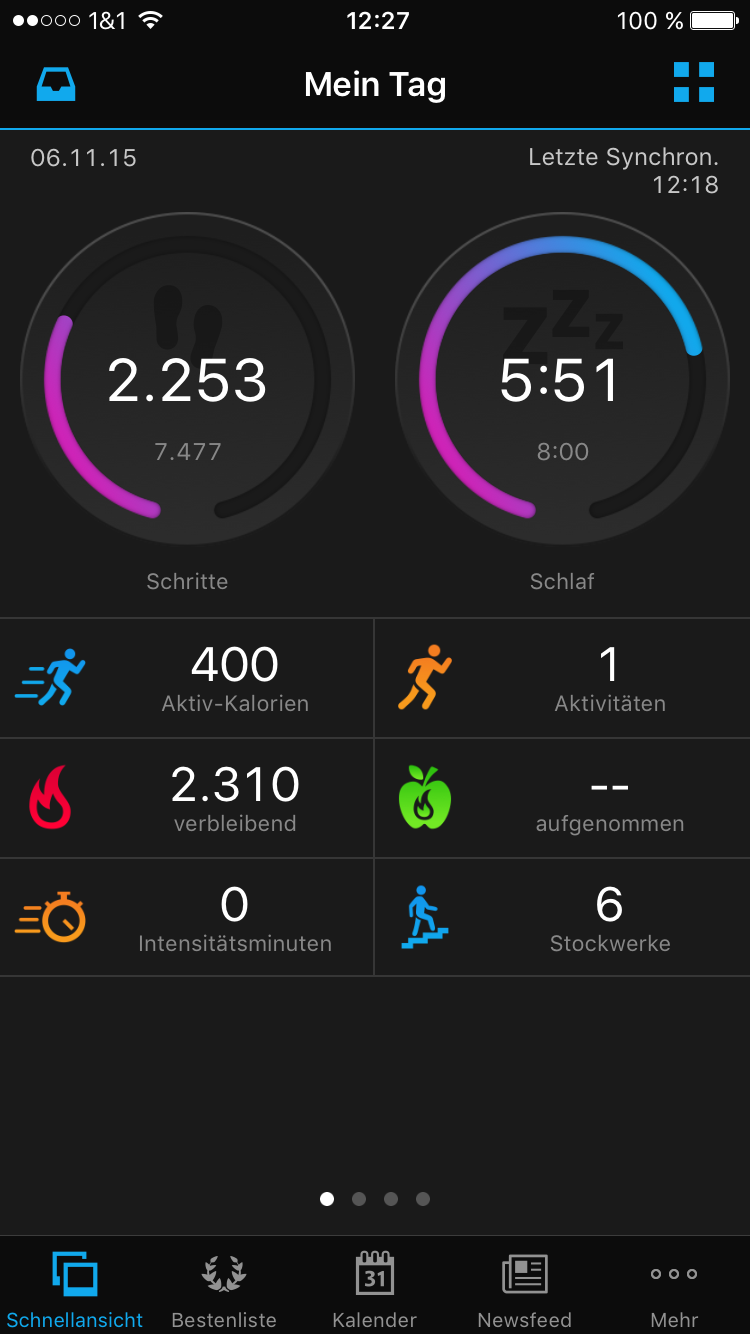750x1334 pixels.
Task: Open the grid layout icon
Action: (693, 82)
